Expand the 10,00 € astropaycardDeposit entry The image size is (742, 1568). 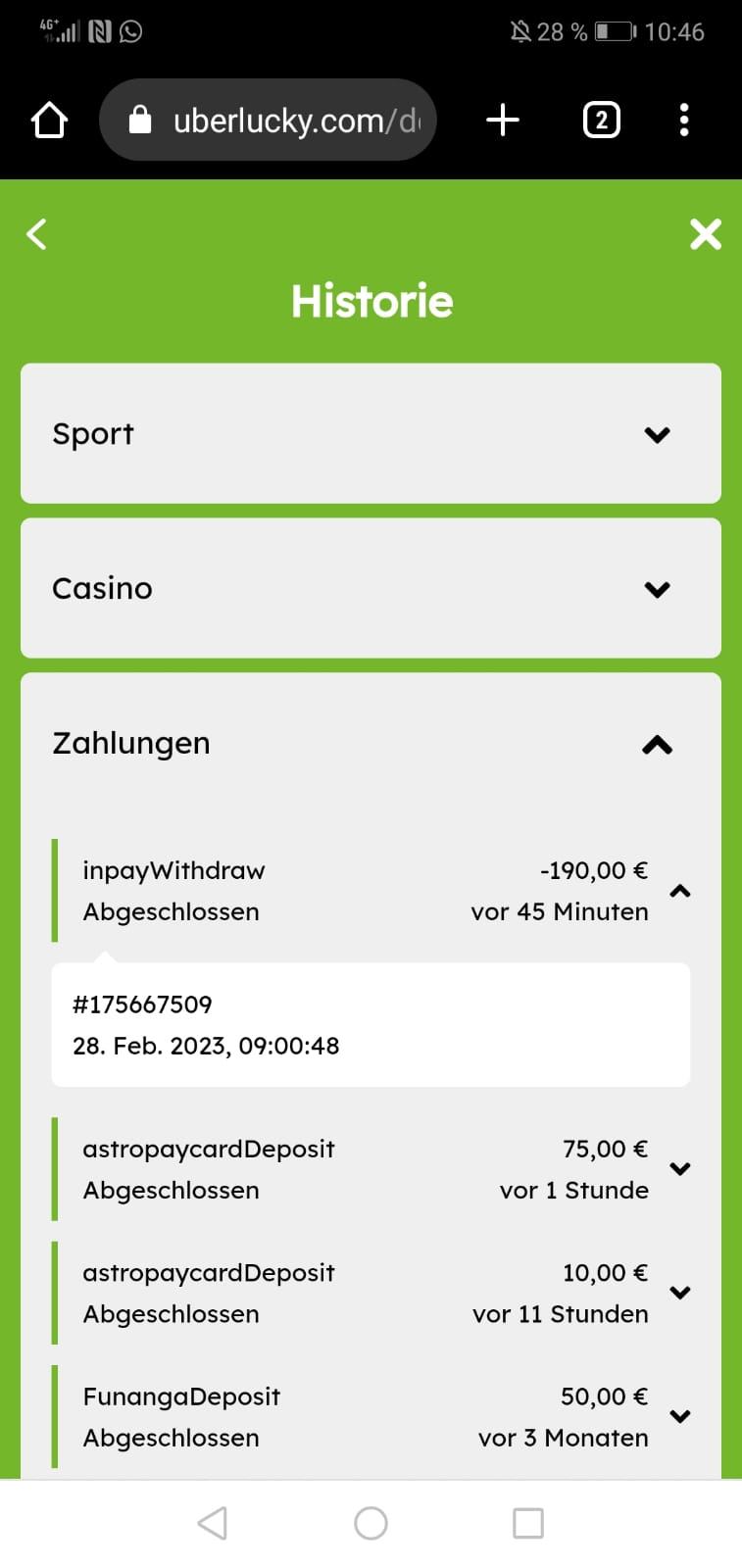pos(679,1293)
